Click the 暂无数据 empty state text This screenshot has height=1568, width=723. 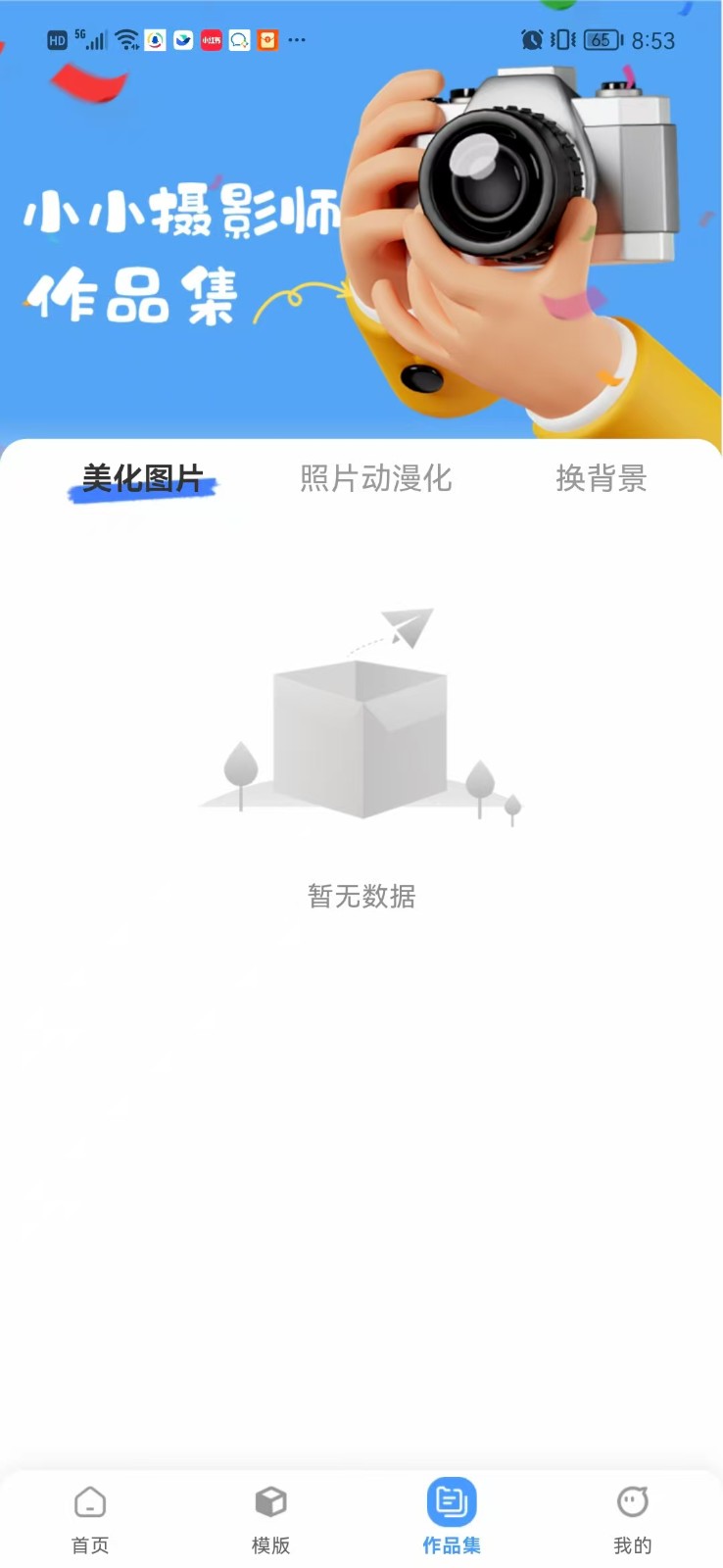[x=361, y=896]
